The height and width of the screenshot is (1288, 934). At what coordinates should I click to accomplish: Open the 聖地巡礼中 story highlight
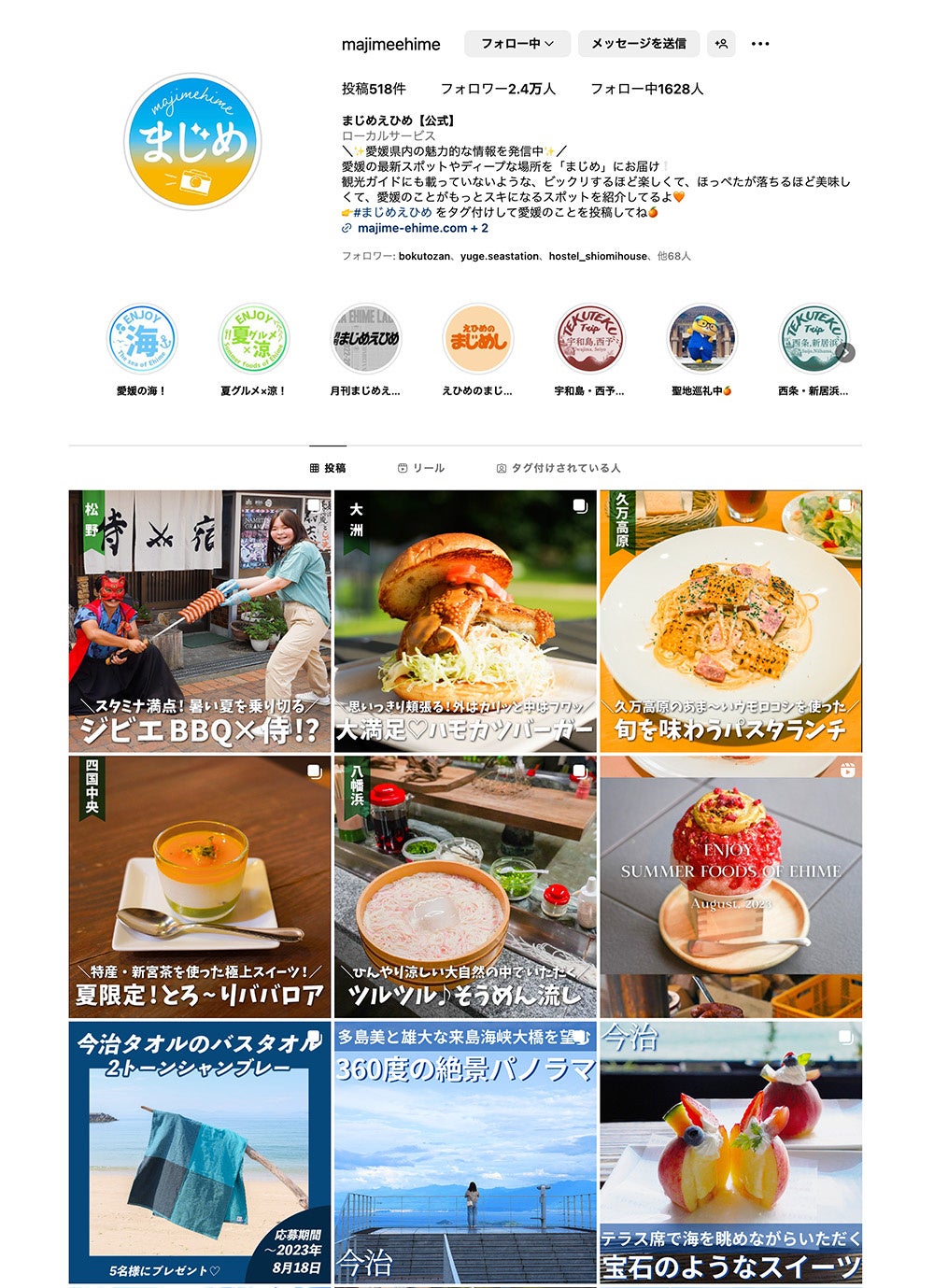[x=701, y=339]
